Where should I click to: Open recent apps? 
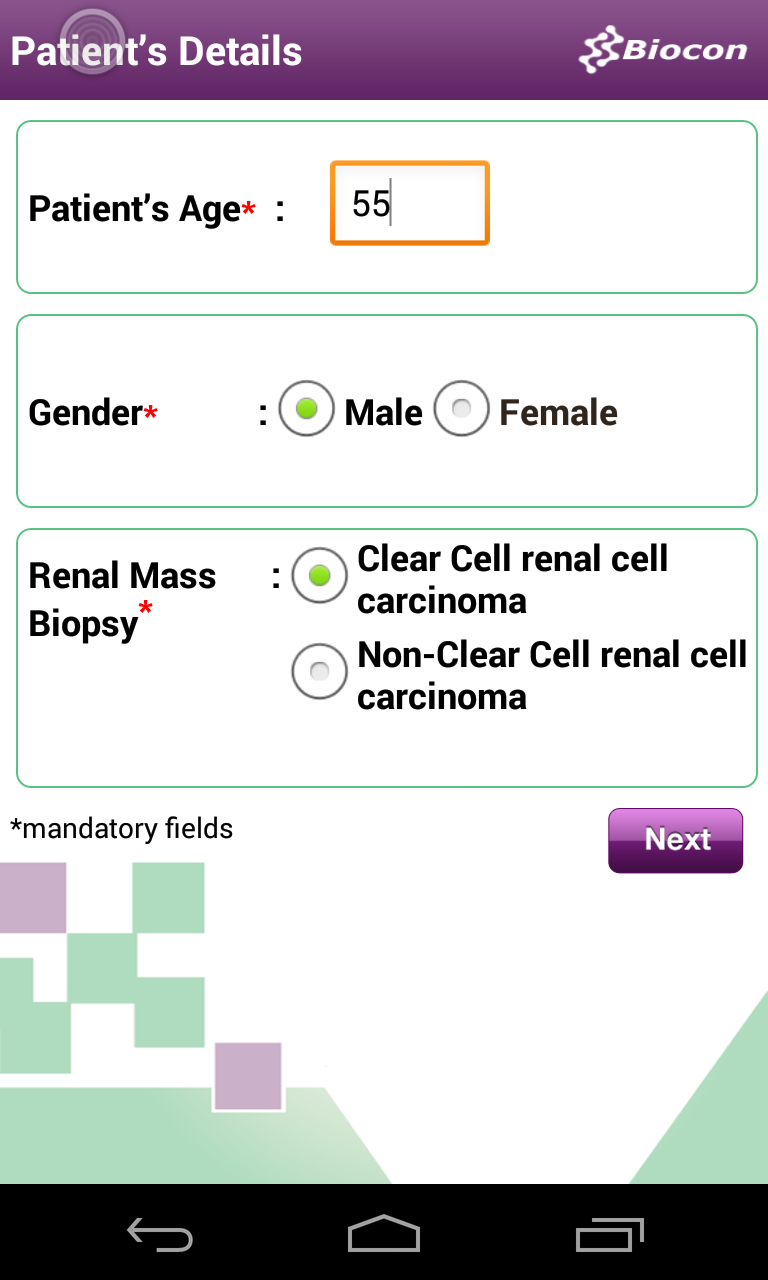pos(610,1234)
